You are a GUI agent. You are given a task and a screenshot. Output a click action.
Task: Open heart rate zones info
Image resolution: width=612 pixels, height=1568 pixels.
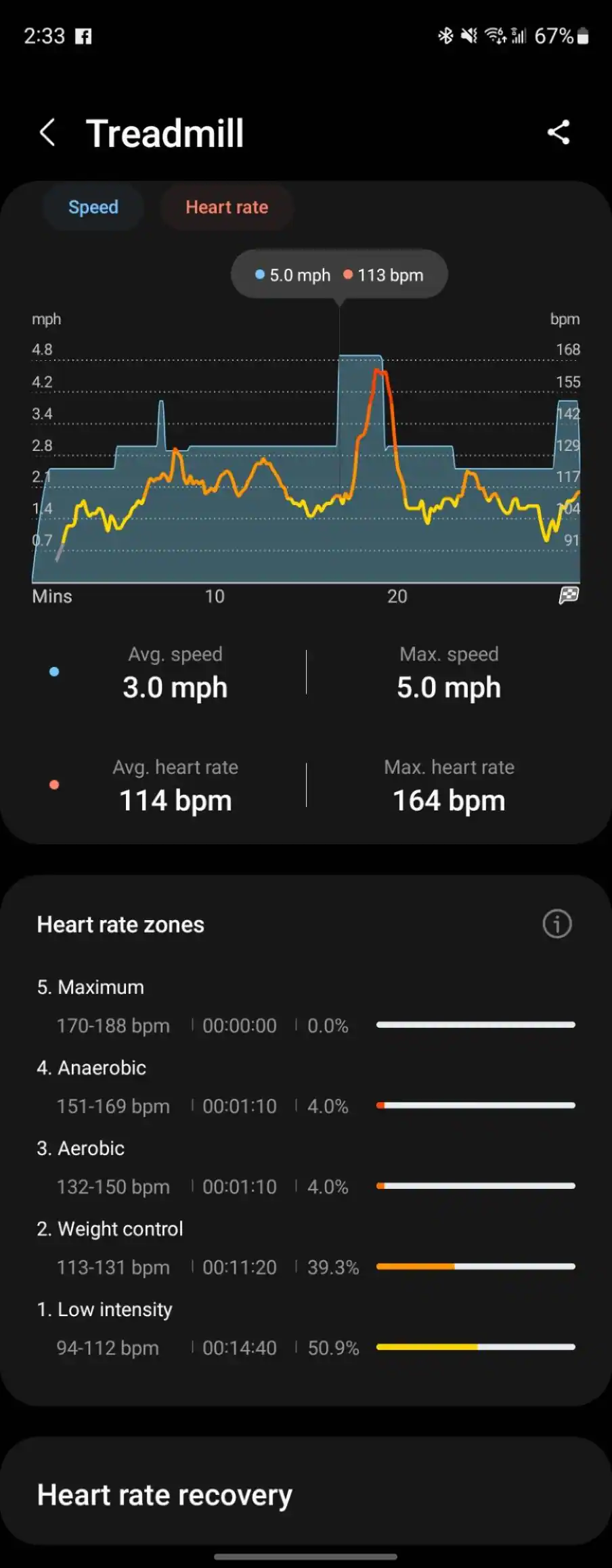tap(557, 924)
